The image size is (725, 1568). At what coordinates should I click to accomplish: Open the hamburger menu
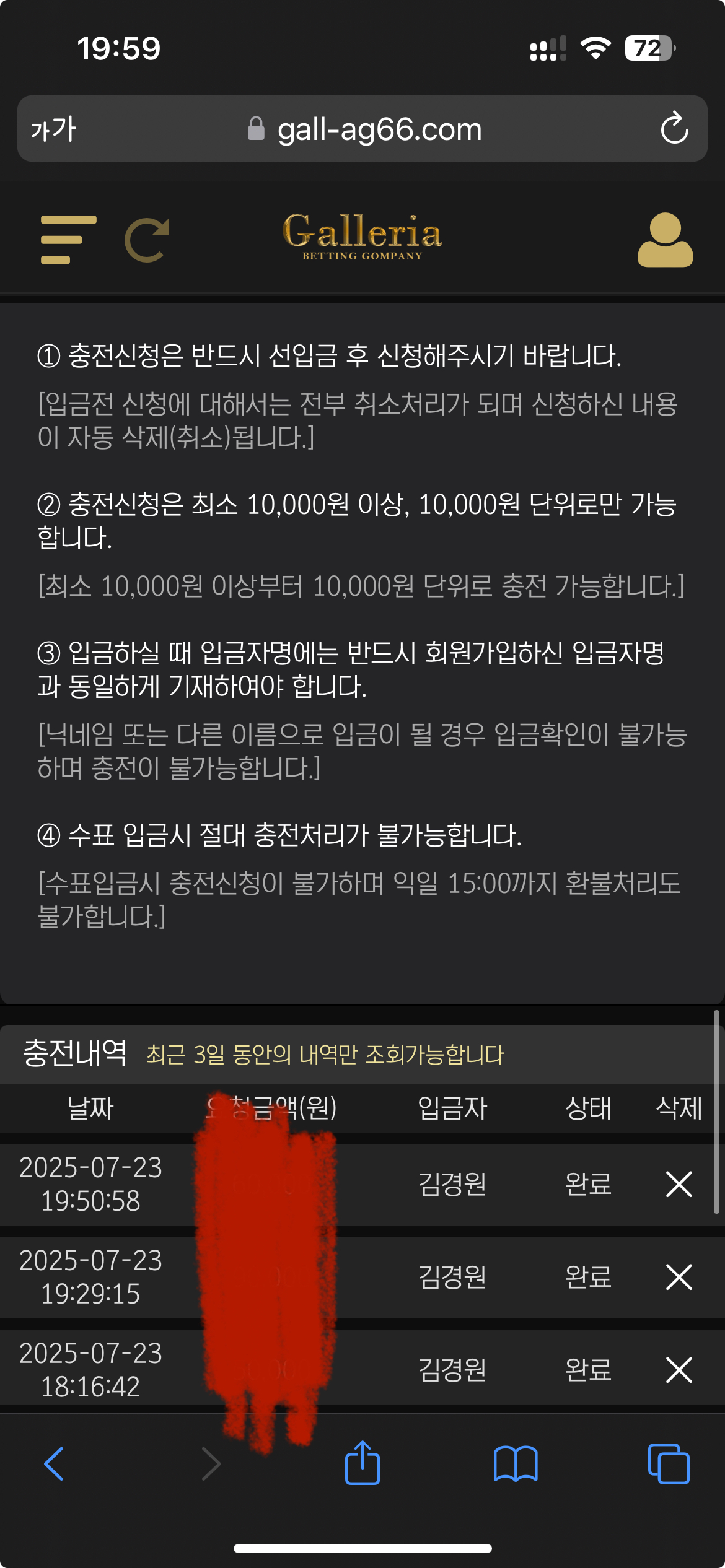(x=68, y=240)
